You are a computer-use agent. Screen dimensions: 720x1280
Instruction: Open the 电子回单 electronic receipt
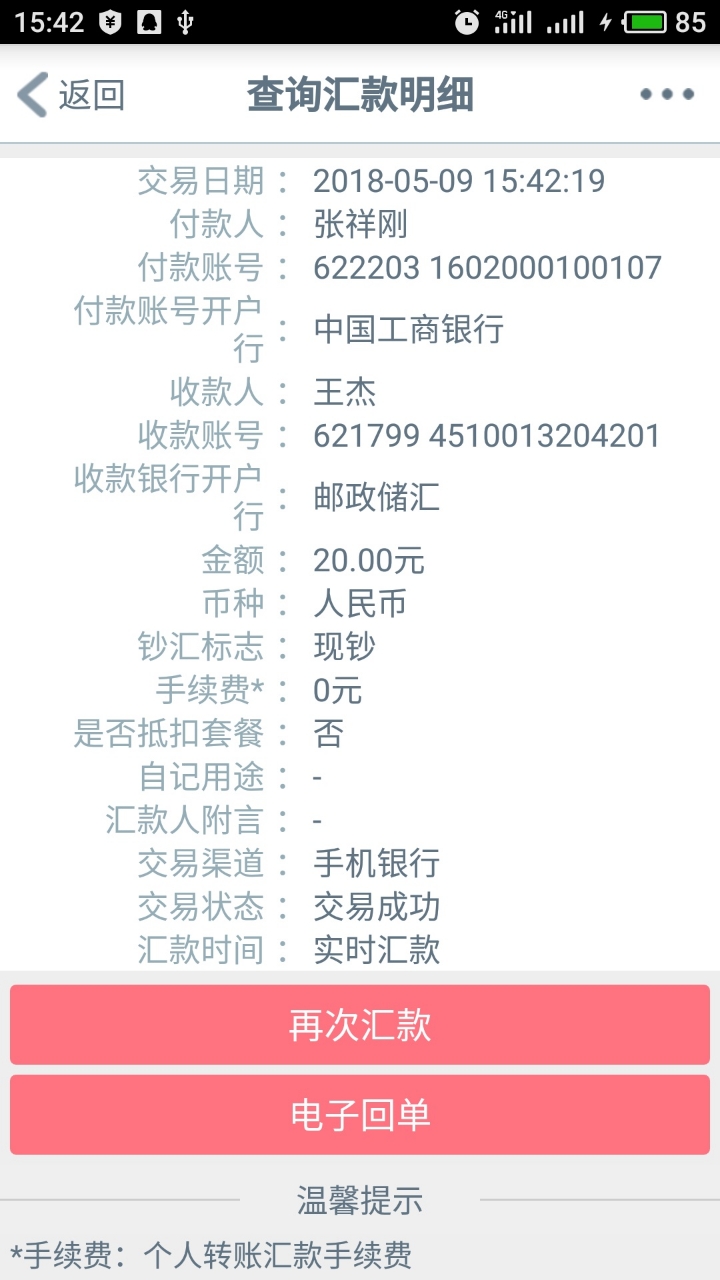pyautogui.click(x=360, y=1114)
